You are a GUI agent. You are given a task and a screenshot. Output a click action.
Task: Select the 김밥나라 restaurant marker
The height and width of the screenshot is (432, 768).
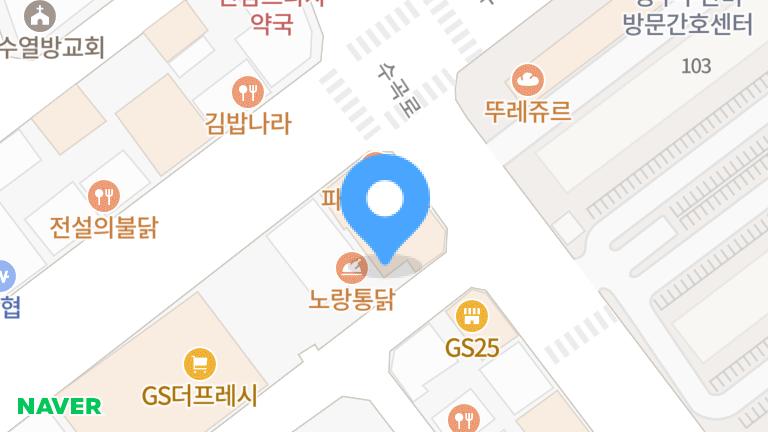click(x=246, y=94)
